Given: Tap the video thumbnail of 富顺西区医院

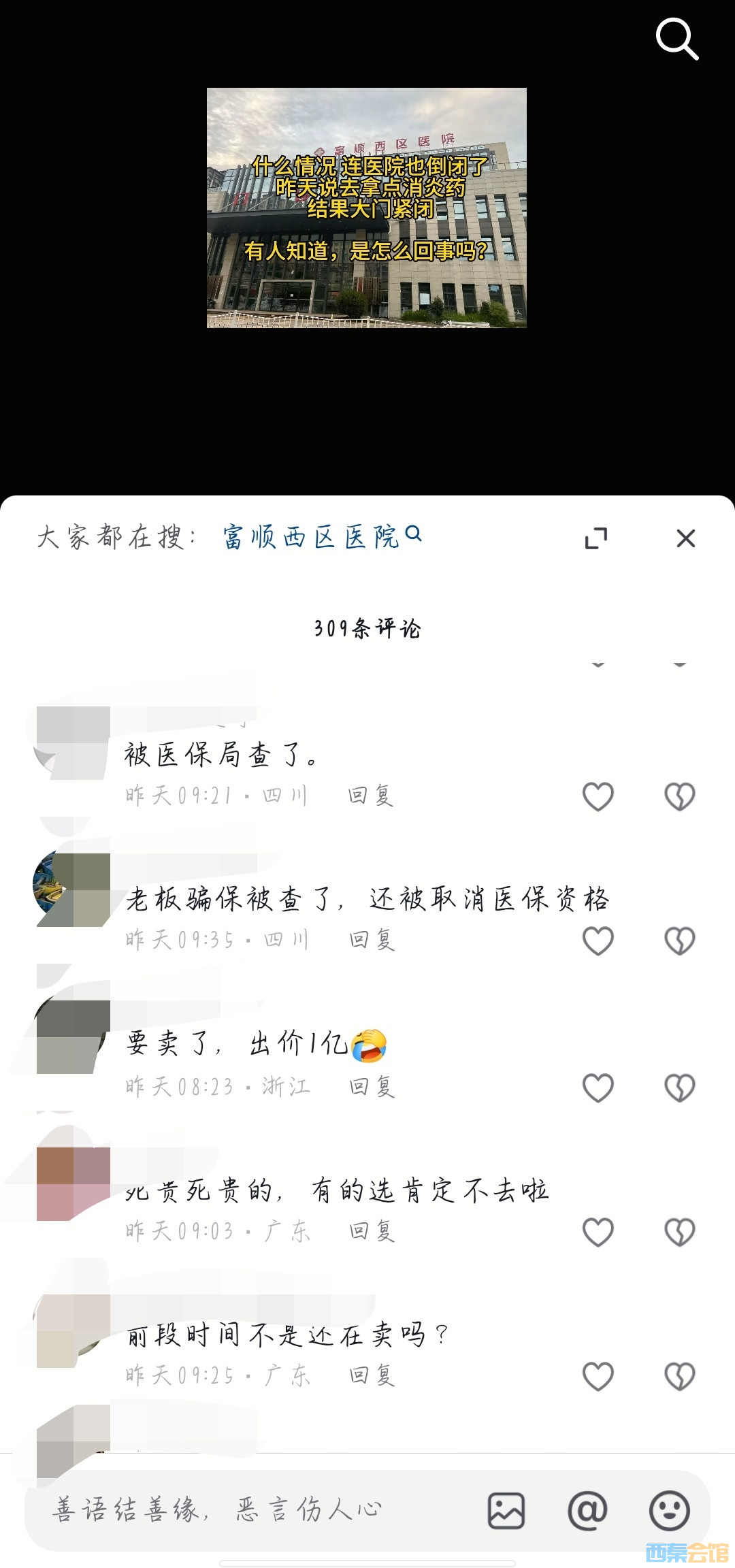Looking at the screenshot, I should (x=366, y=208).
